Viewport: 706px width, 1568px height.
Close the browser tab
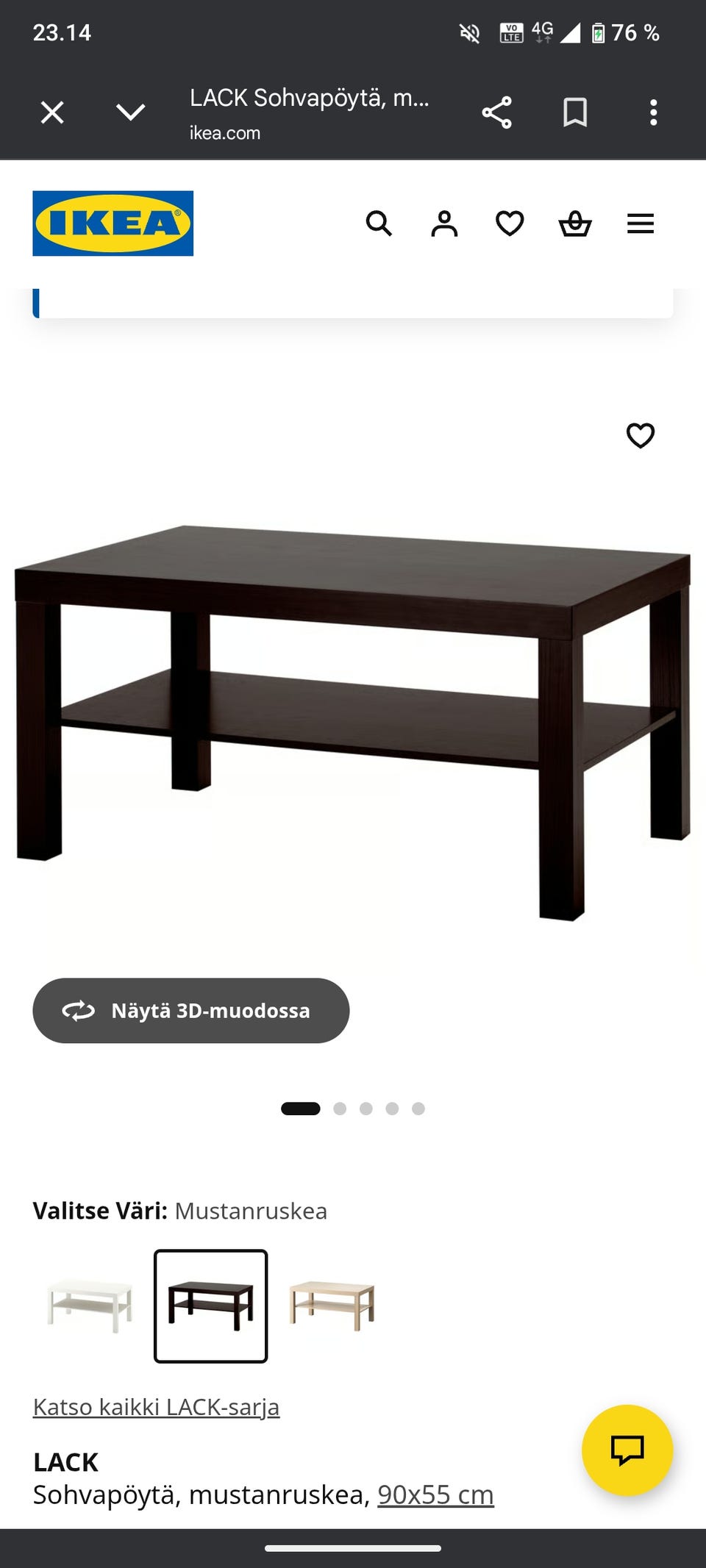coord(52,112)
